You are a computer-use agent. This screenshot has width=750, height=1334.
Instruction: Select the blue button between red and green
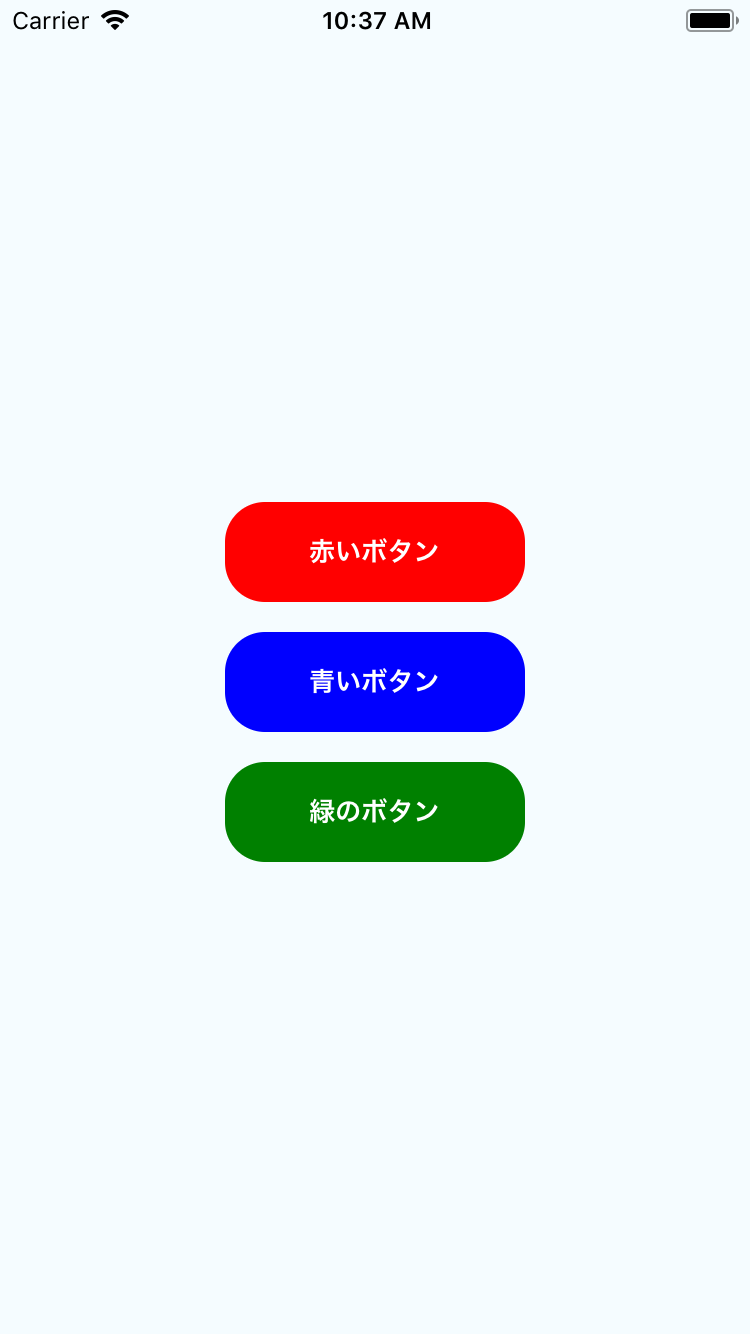(x=375, y=681)
